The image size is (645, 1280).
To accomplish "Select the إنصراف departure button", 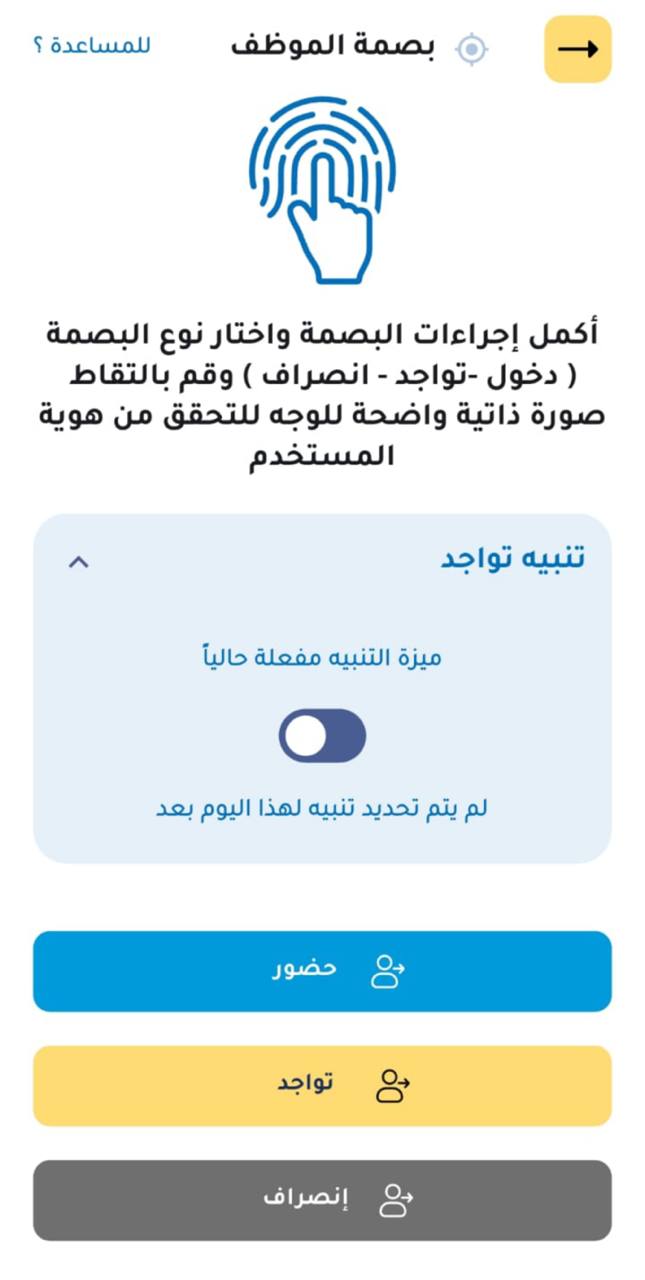I will point(322,1200).
